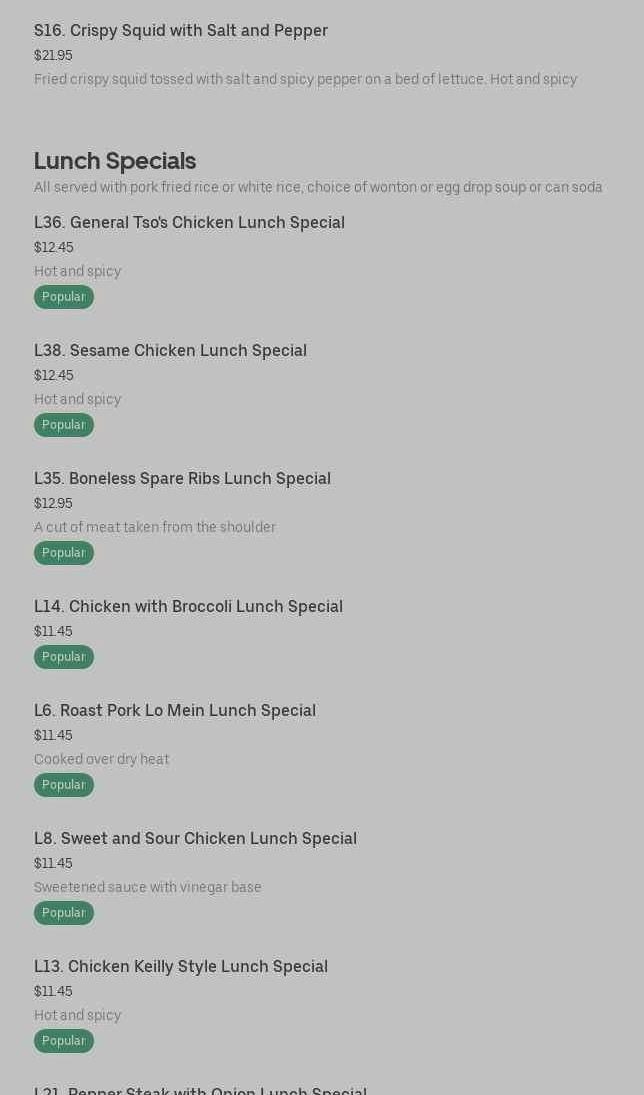View L6 Roast Pork Lo Mein Lunch Special
This screenshot has width=644, height=1095.
tap(175, 711)
